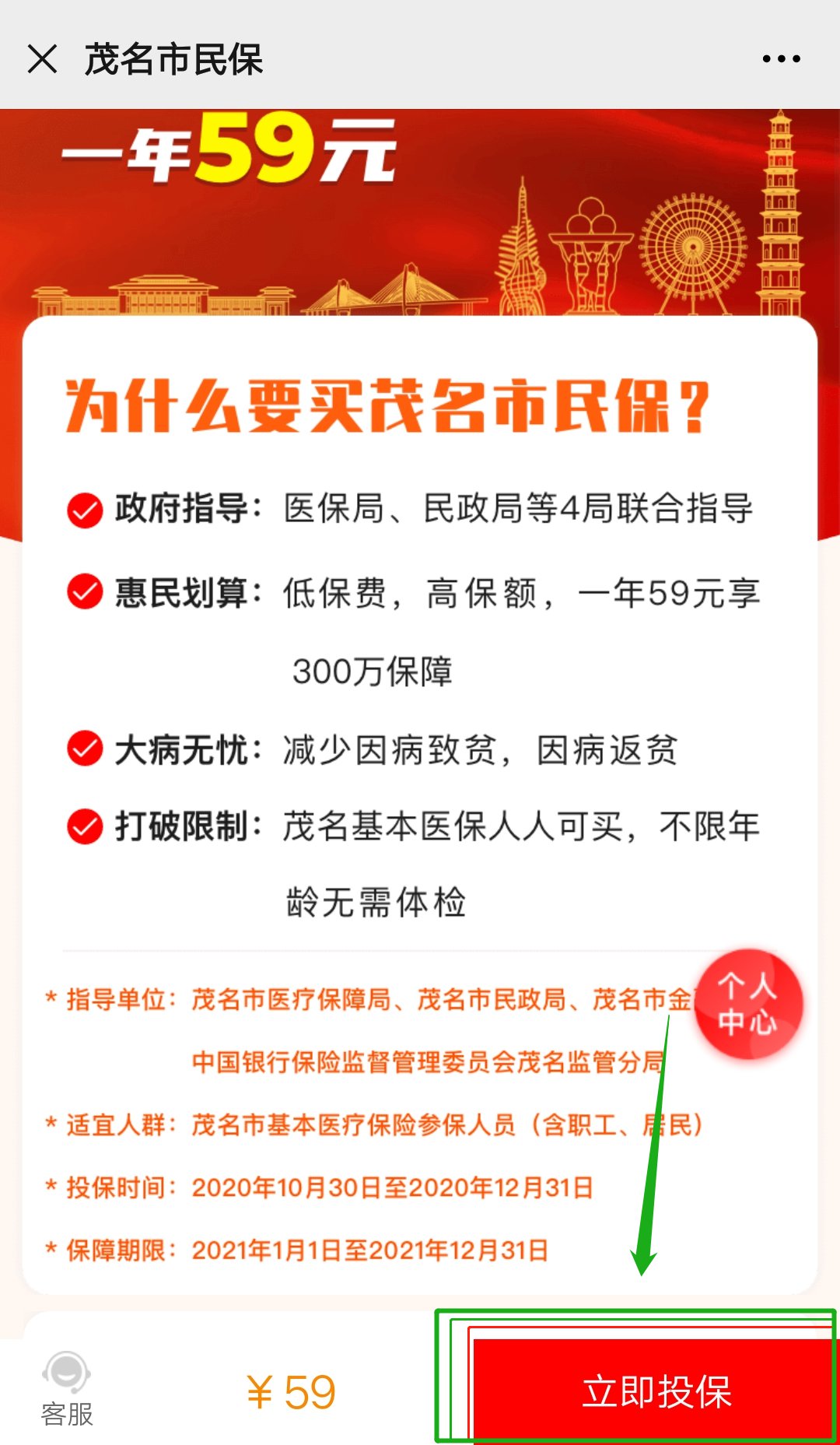
Task: Open the three-dot overflow menu
Action: point(781,59)
